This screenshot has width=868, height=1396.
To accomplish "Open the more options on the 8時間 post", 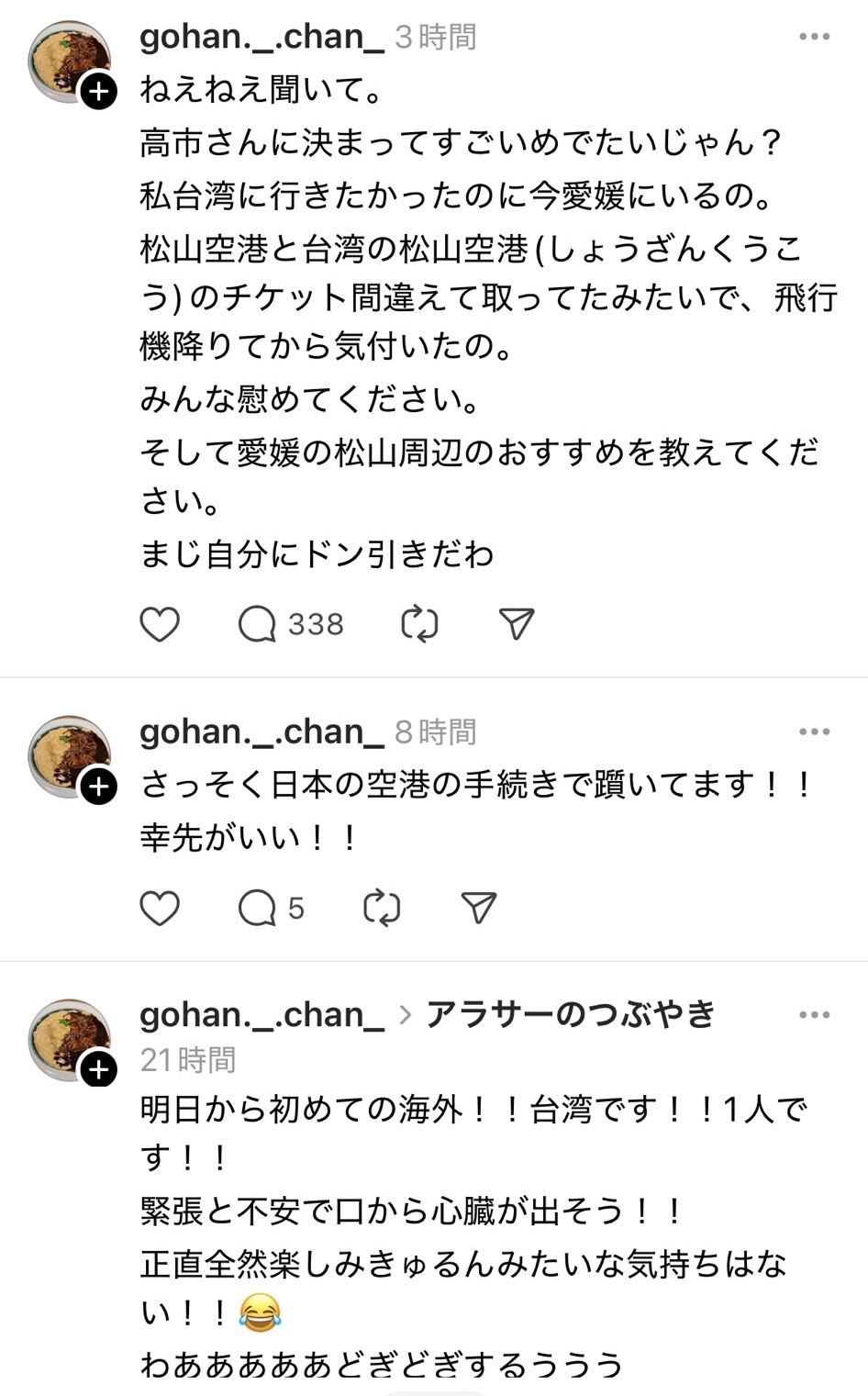I will (x=814, y=732).
